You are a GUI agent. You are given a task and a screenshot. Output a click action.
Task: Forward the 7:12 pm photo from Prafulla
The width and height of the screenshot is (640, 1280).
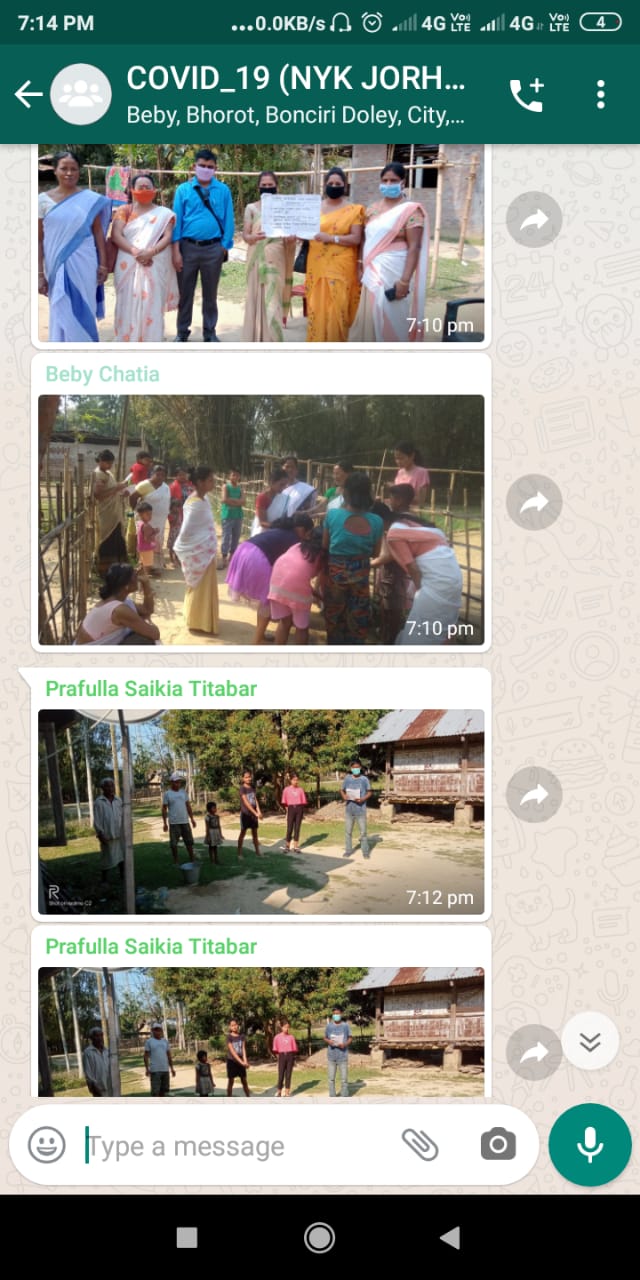[534, 795]
